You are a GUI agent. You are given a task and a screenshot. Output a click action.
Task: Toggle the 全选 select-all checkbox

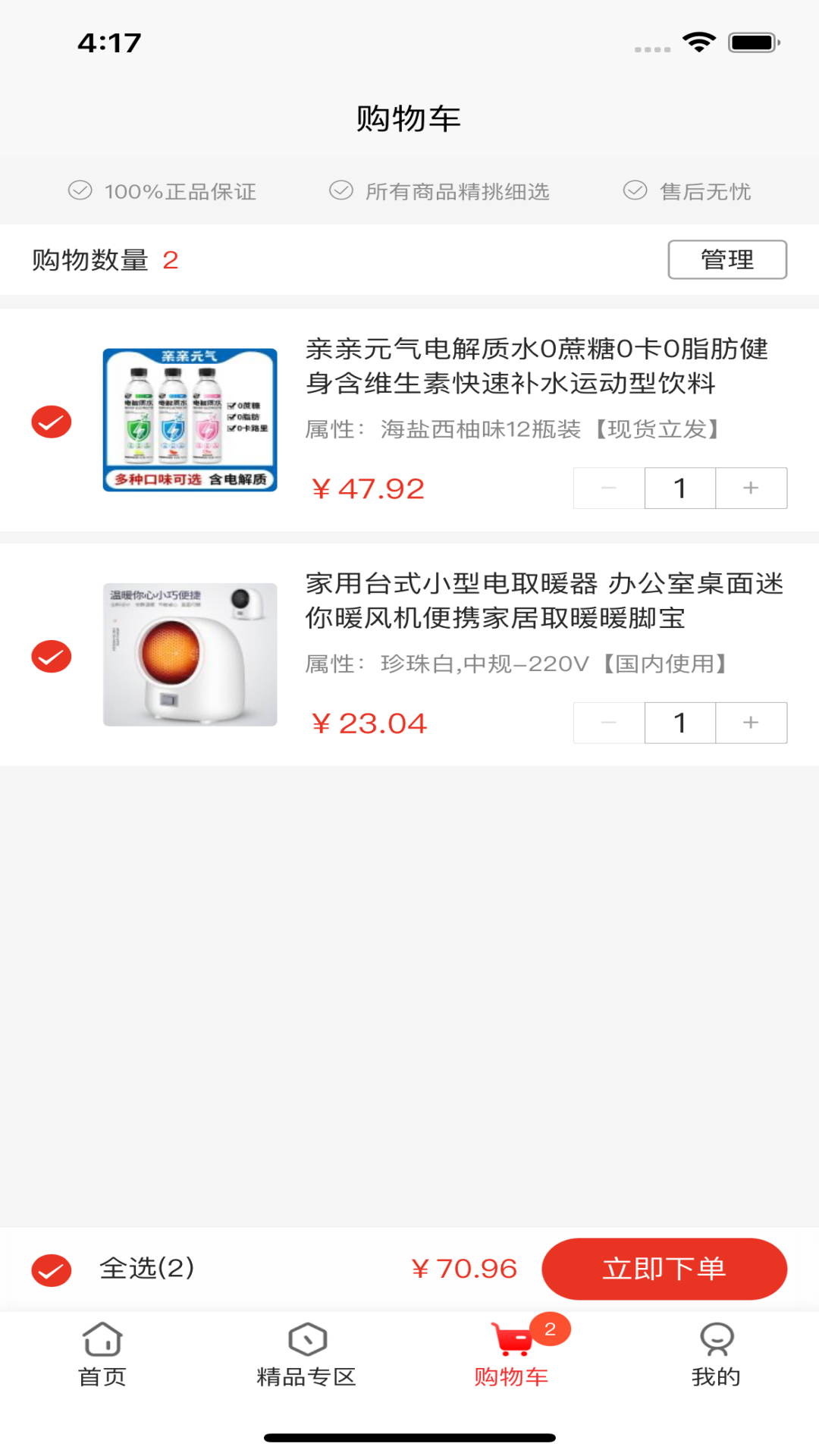(50, 1268)
